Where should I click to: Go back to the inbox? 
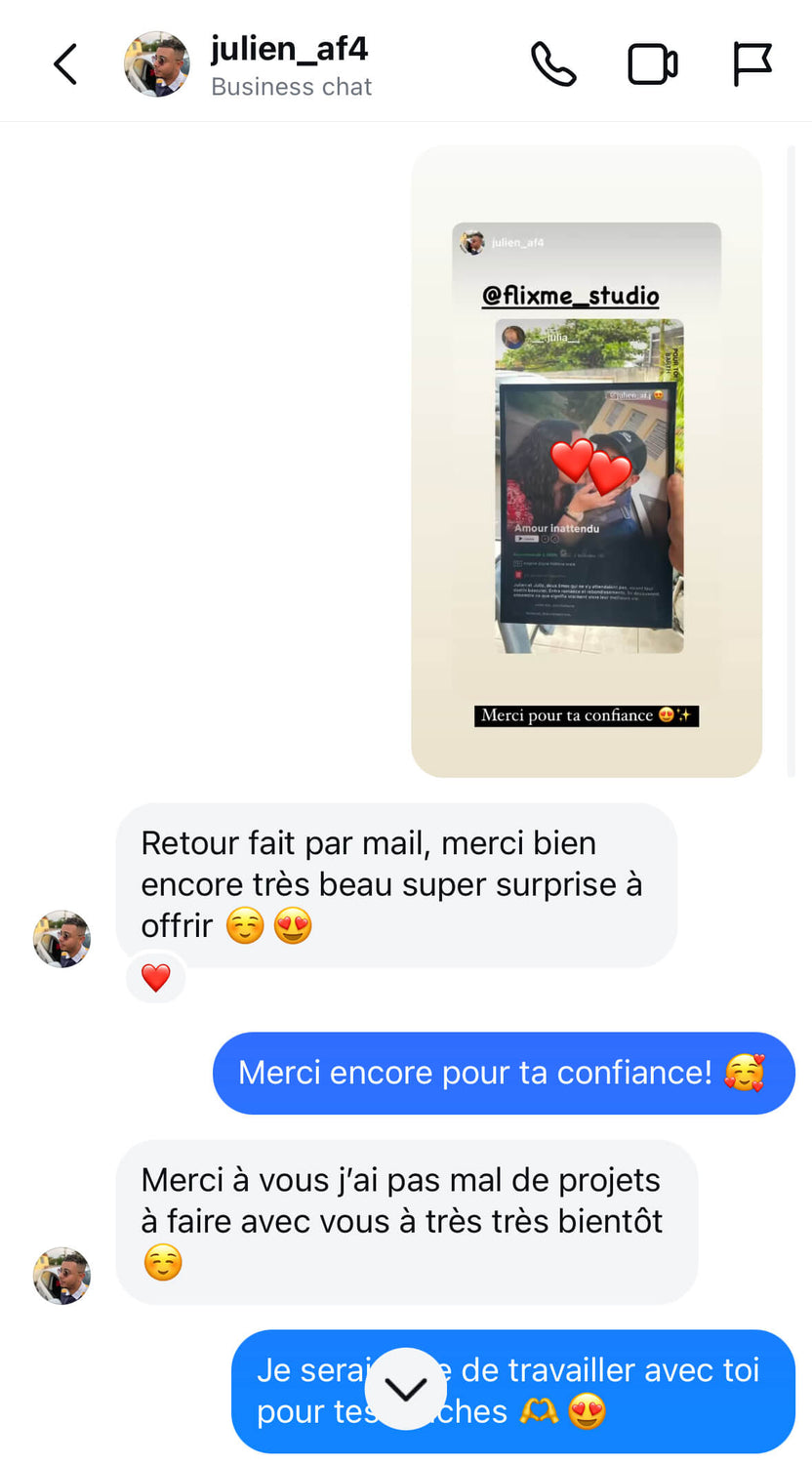[65, 65]
